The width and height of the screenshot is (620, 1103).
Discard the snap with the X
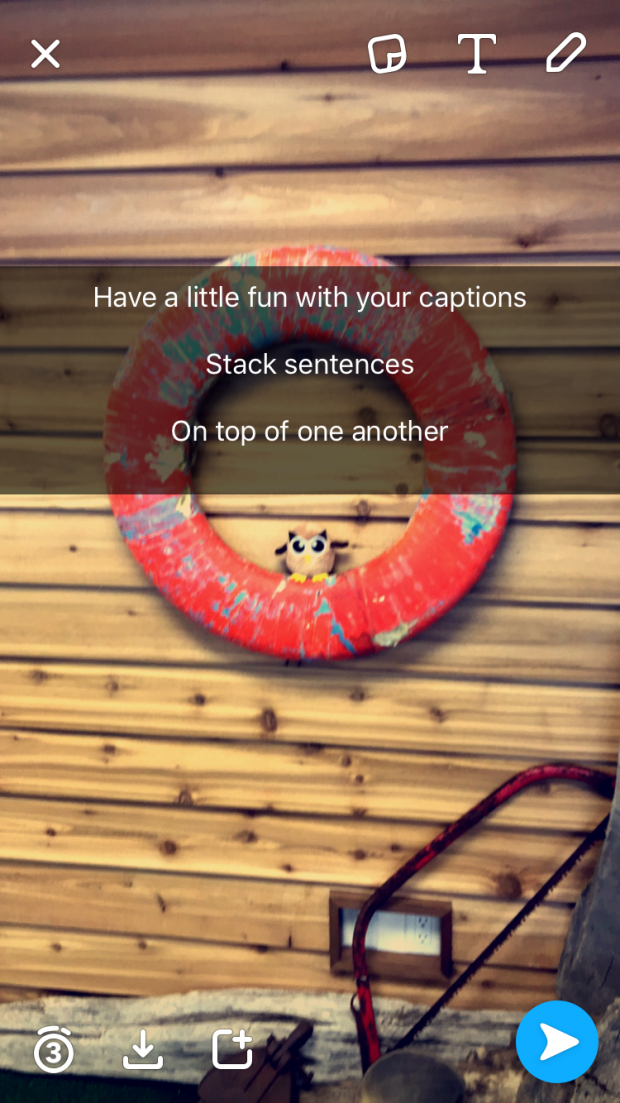pos(45,54)
